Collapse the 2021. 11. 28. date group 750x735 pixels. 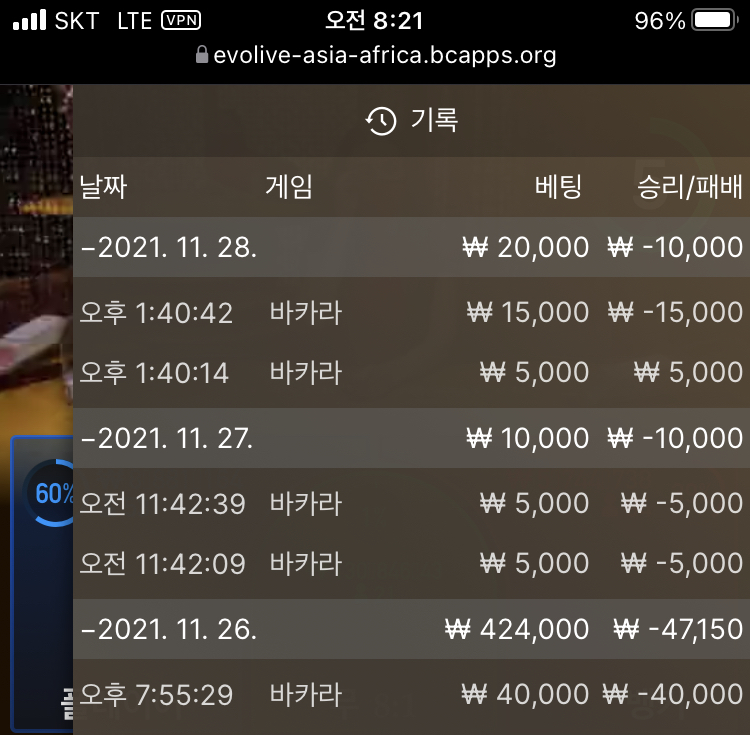point(170,248)
